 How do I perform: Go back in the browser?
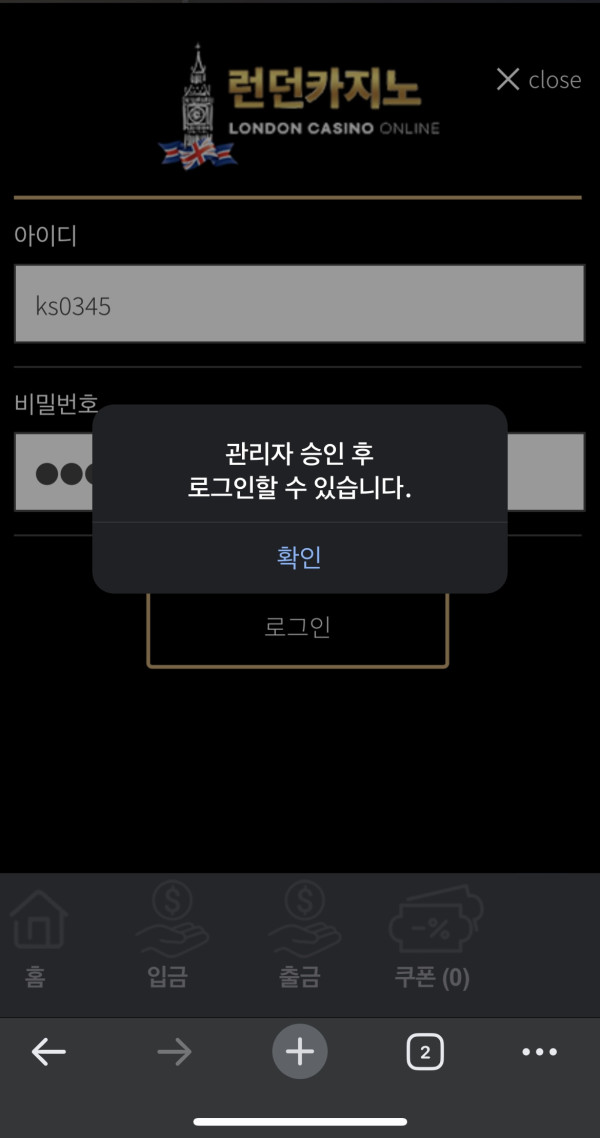(48, 1051)
